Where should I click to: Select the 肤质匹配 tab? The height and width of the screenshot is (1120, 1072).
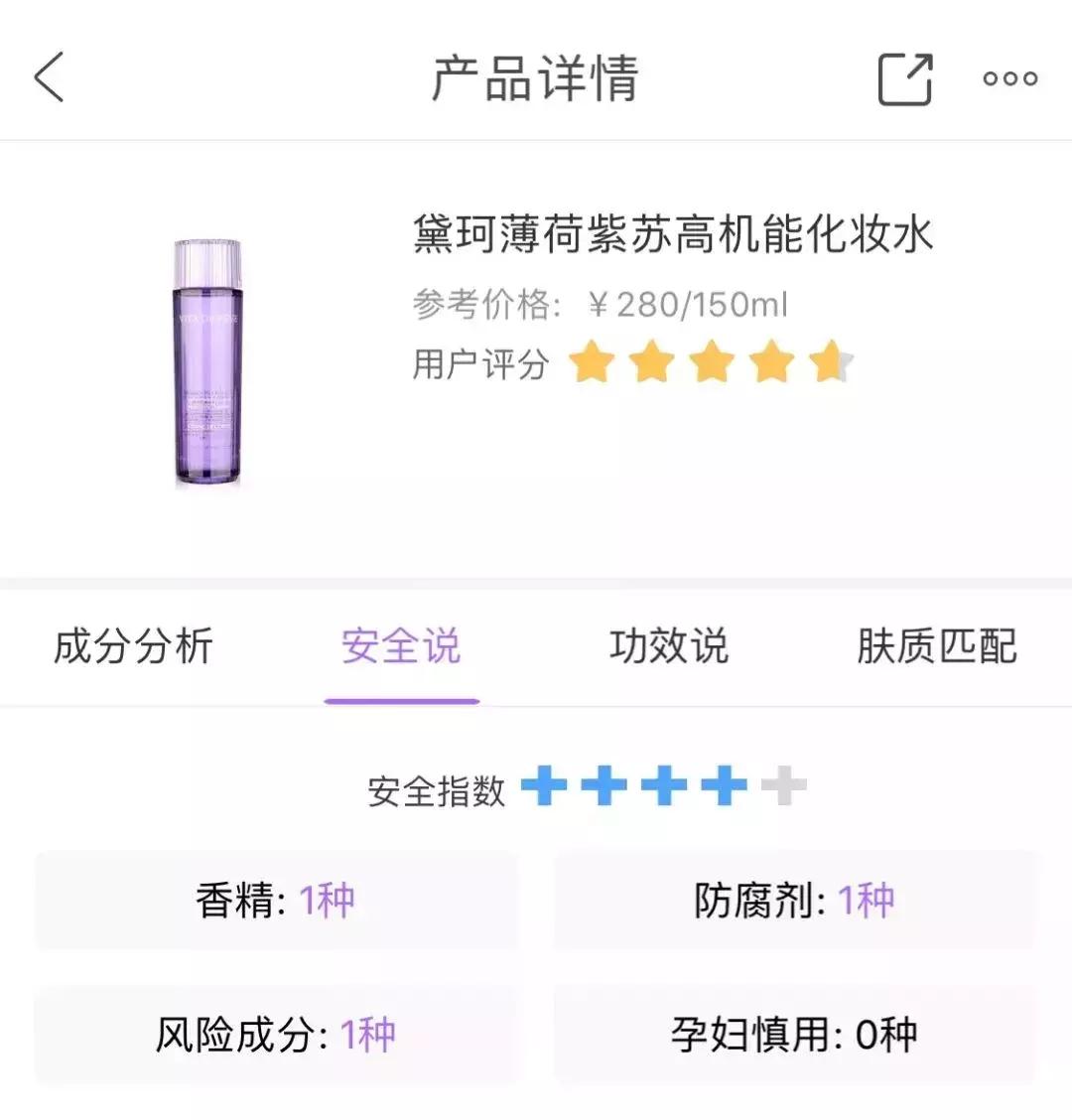click(934, 645)
